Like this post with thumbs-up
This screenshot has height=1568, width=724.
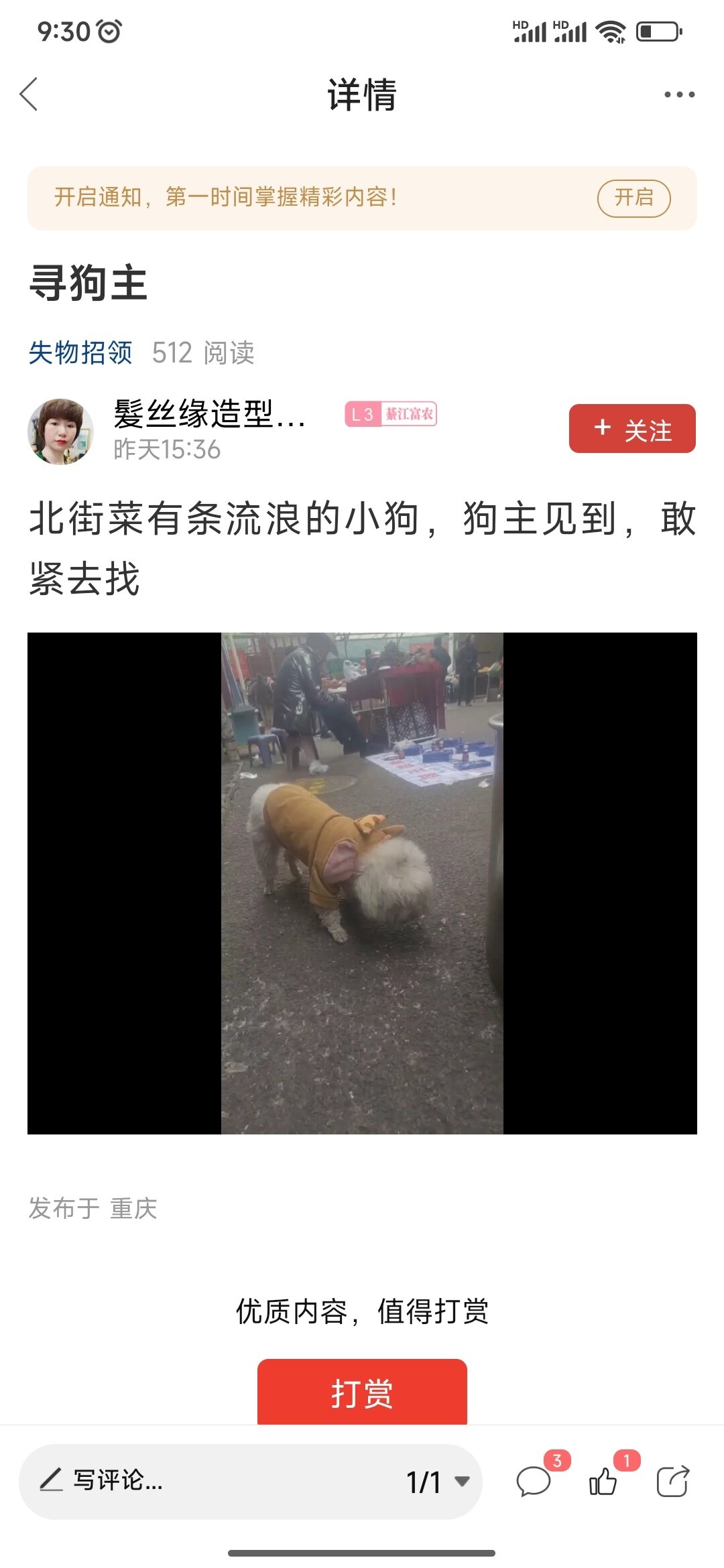point(603,1481)
